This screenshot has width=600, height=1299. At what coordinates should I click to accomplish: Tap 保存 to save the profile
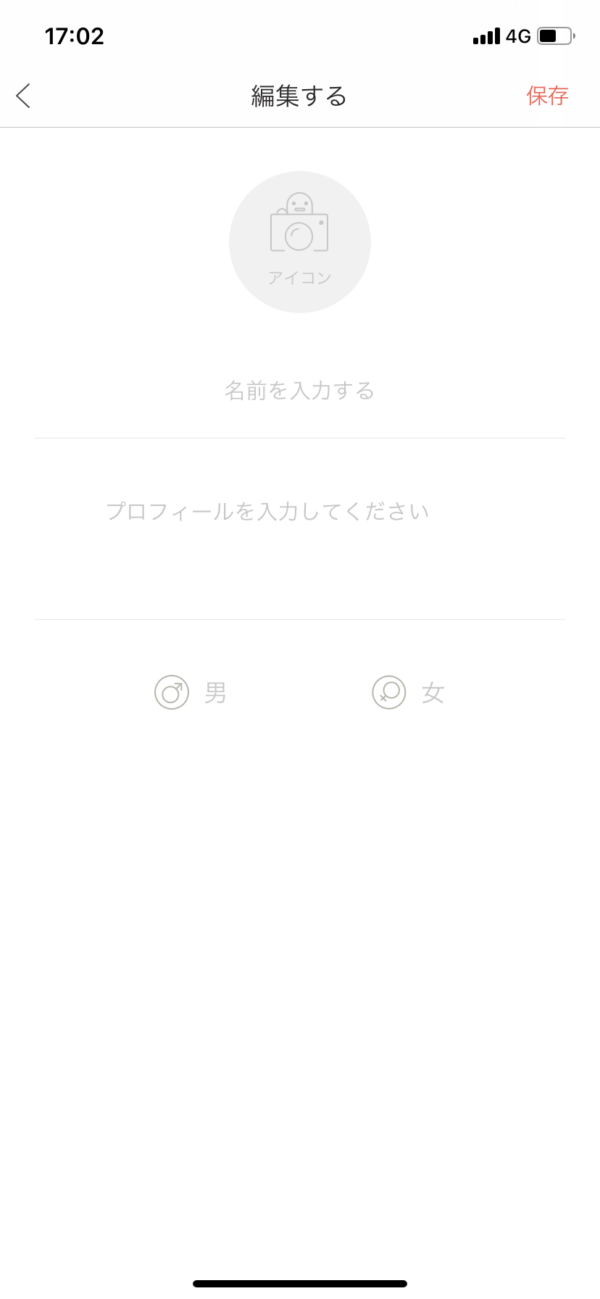[x=547, y=96]
